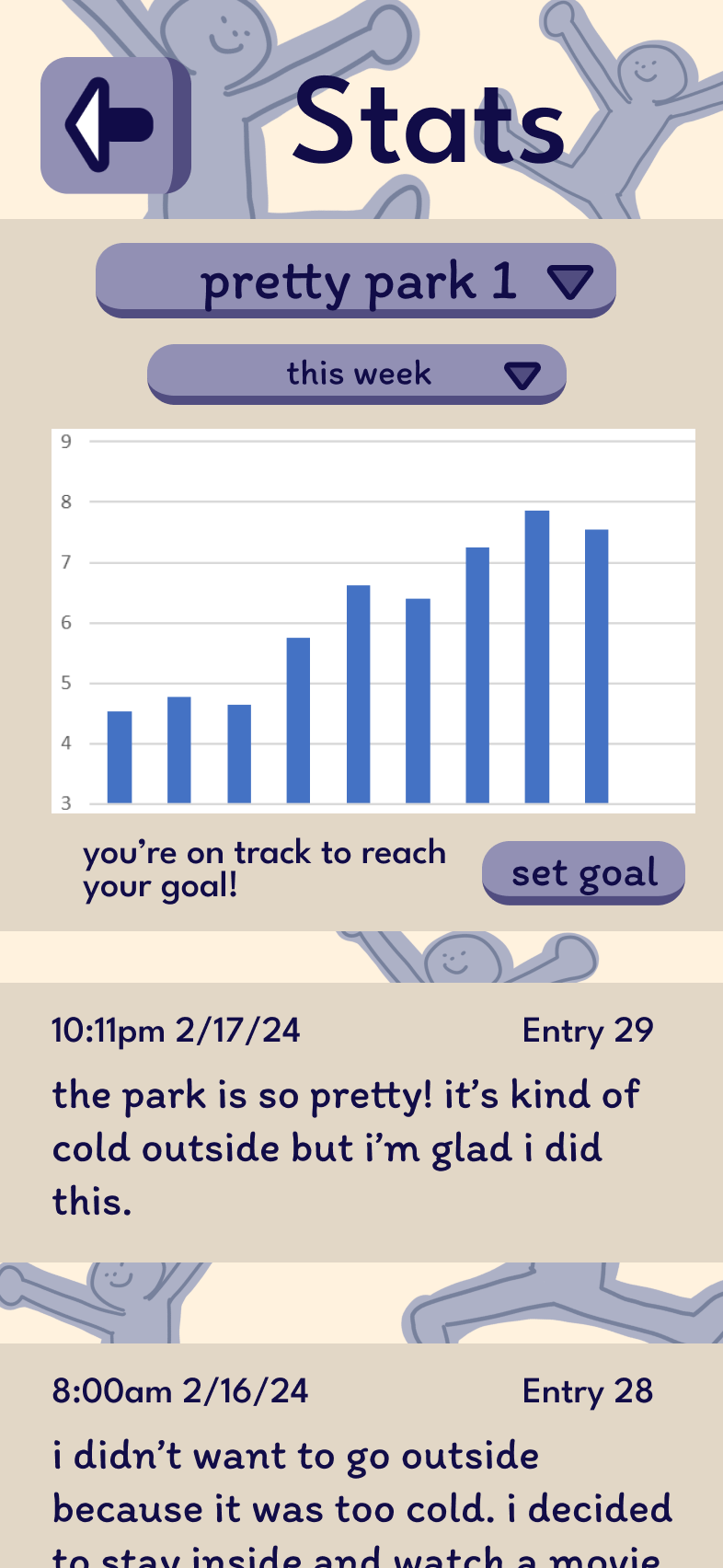Tap the set goal button
Image resolution: width=723 pixels, height=1568 pixels.
pyautogui.click(x=583, y=872)
